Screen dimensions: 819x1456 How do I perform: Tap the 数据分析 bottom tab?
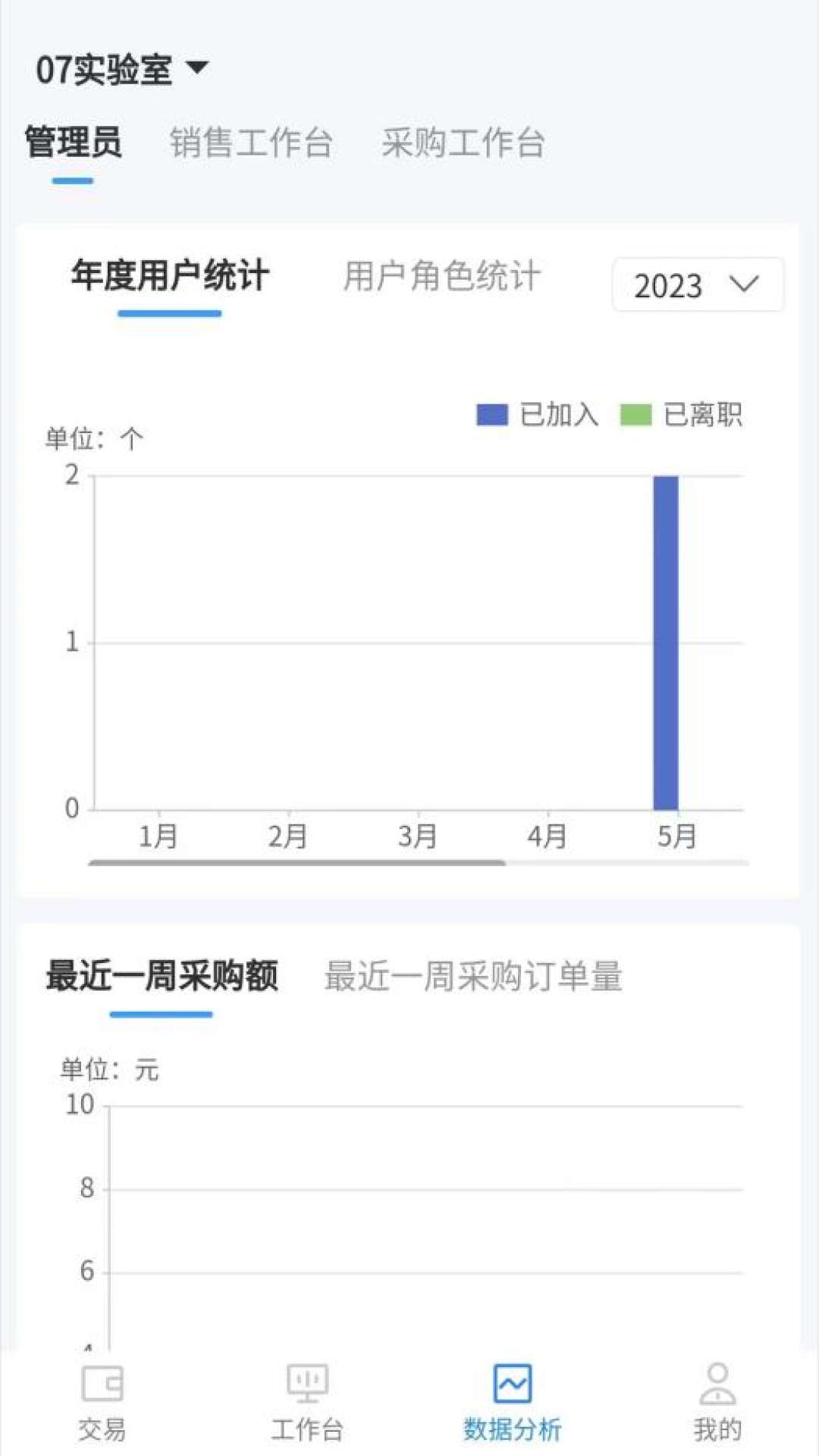pyautogui.click(x=513, y=1402)
